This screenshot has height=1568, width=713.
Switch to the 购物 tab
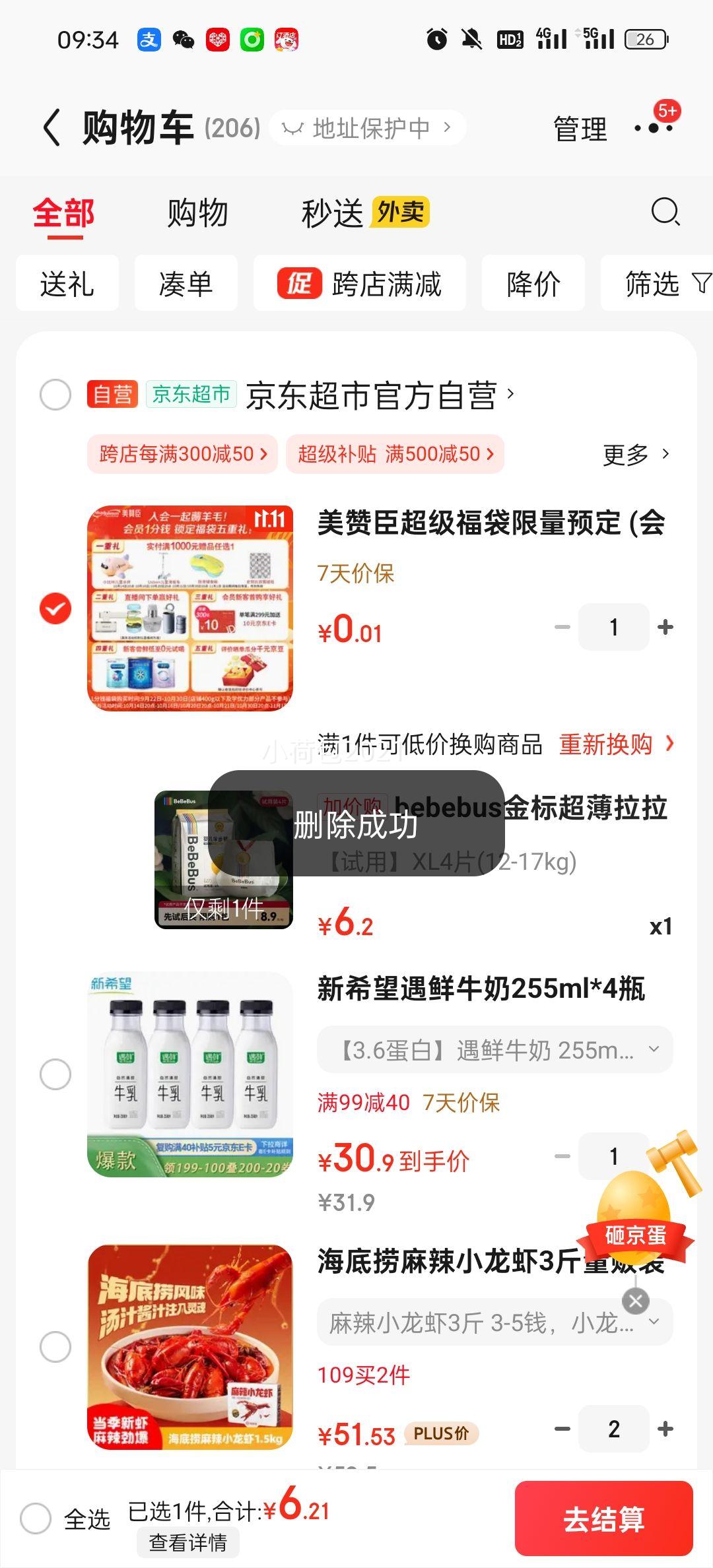(197, 213)
